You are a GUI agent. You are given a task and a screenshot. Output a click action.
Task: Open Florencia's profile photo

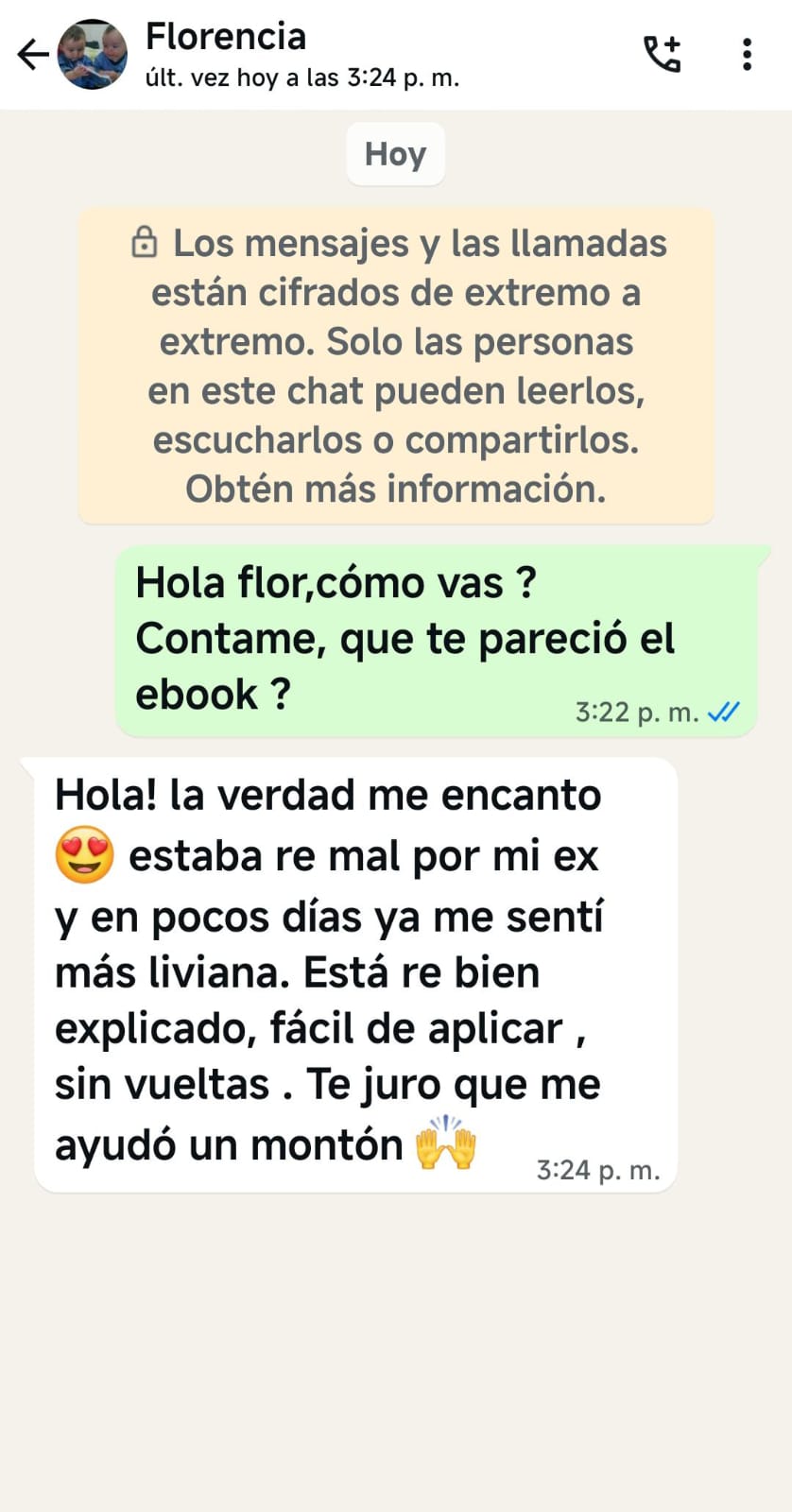pos(92,55)
